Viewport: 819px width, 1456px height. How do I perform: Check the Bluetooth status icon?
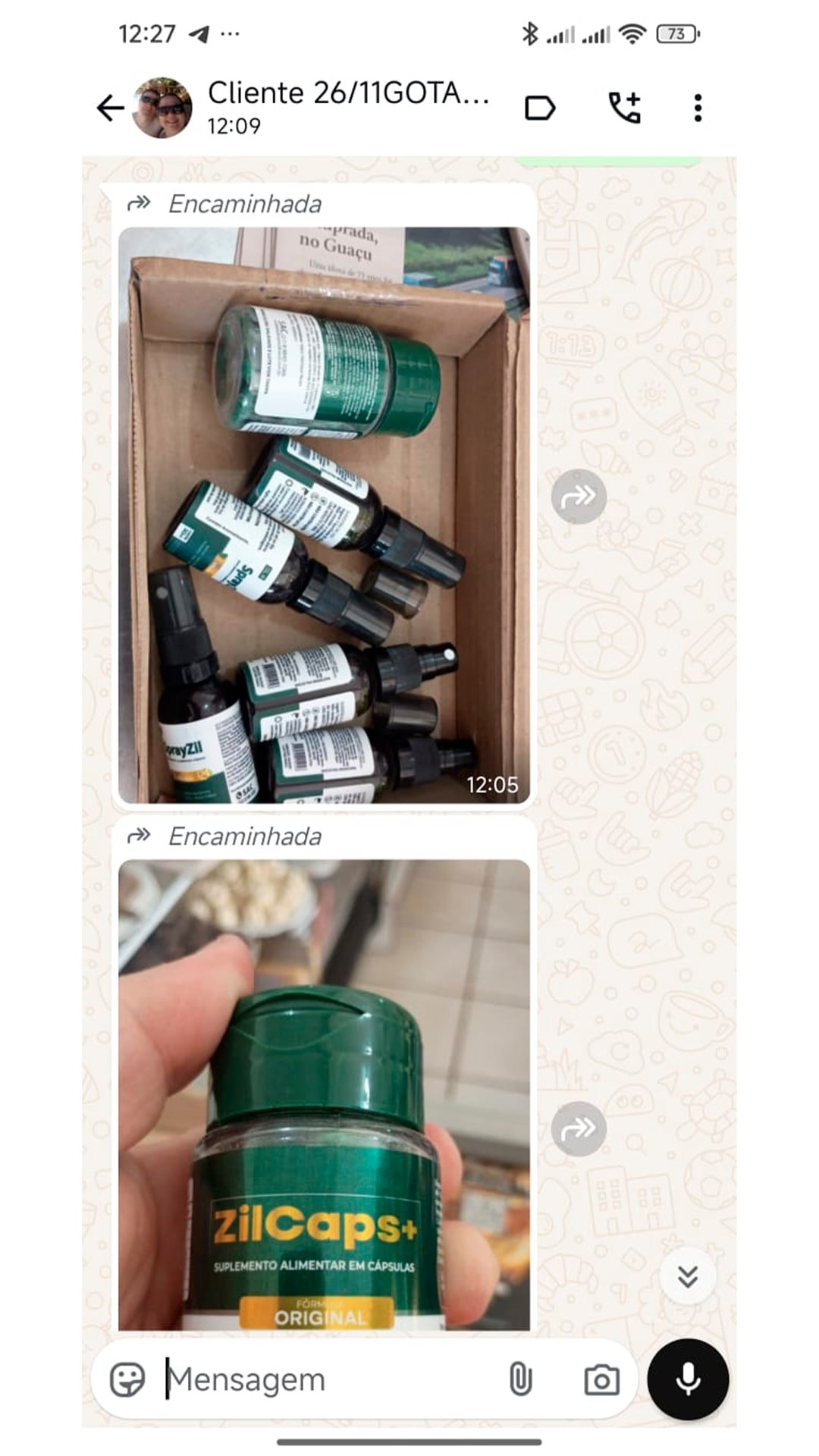[x=531, y=33]
